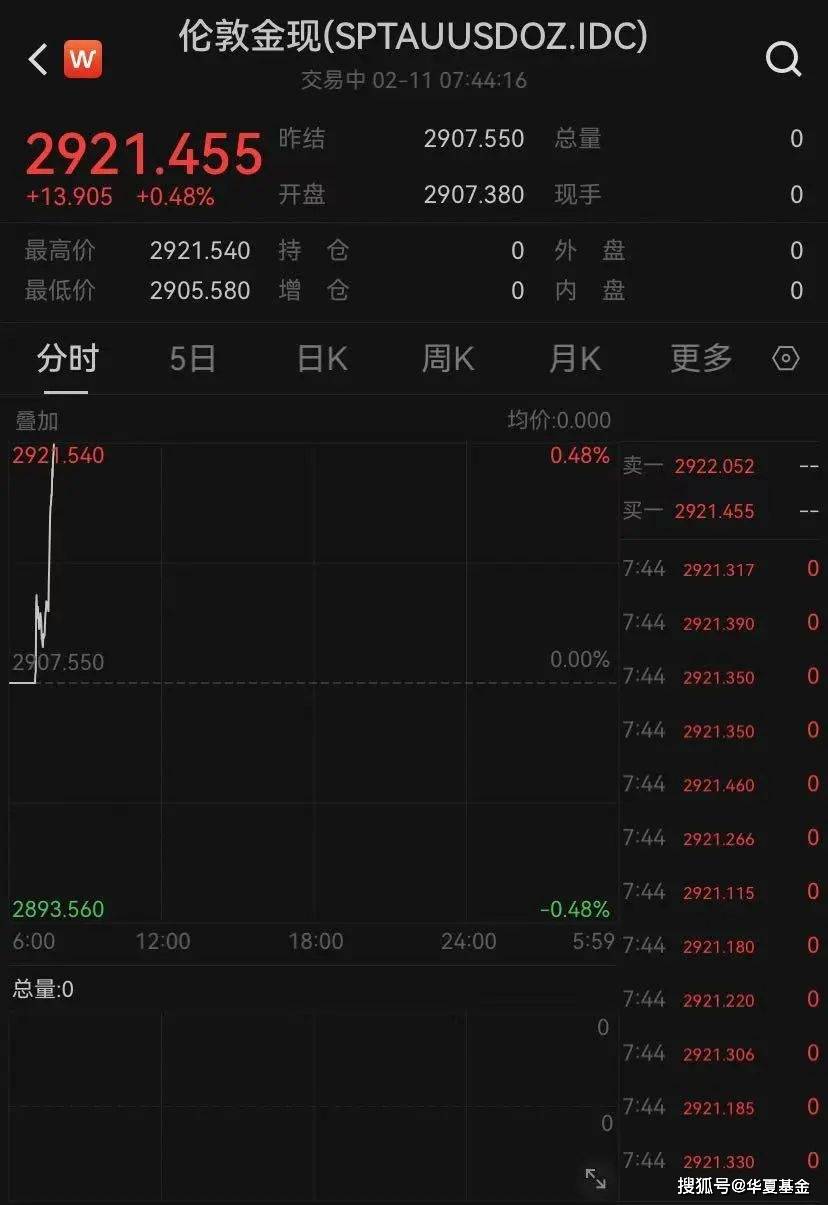Tap the back arrow at top left
Viewport: 828px width, 1205px height.
tap(37, 58)
